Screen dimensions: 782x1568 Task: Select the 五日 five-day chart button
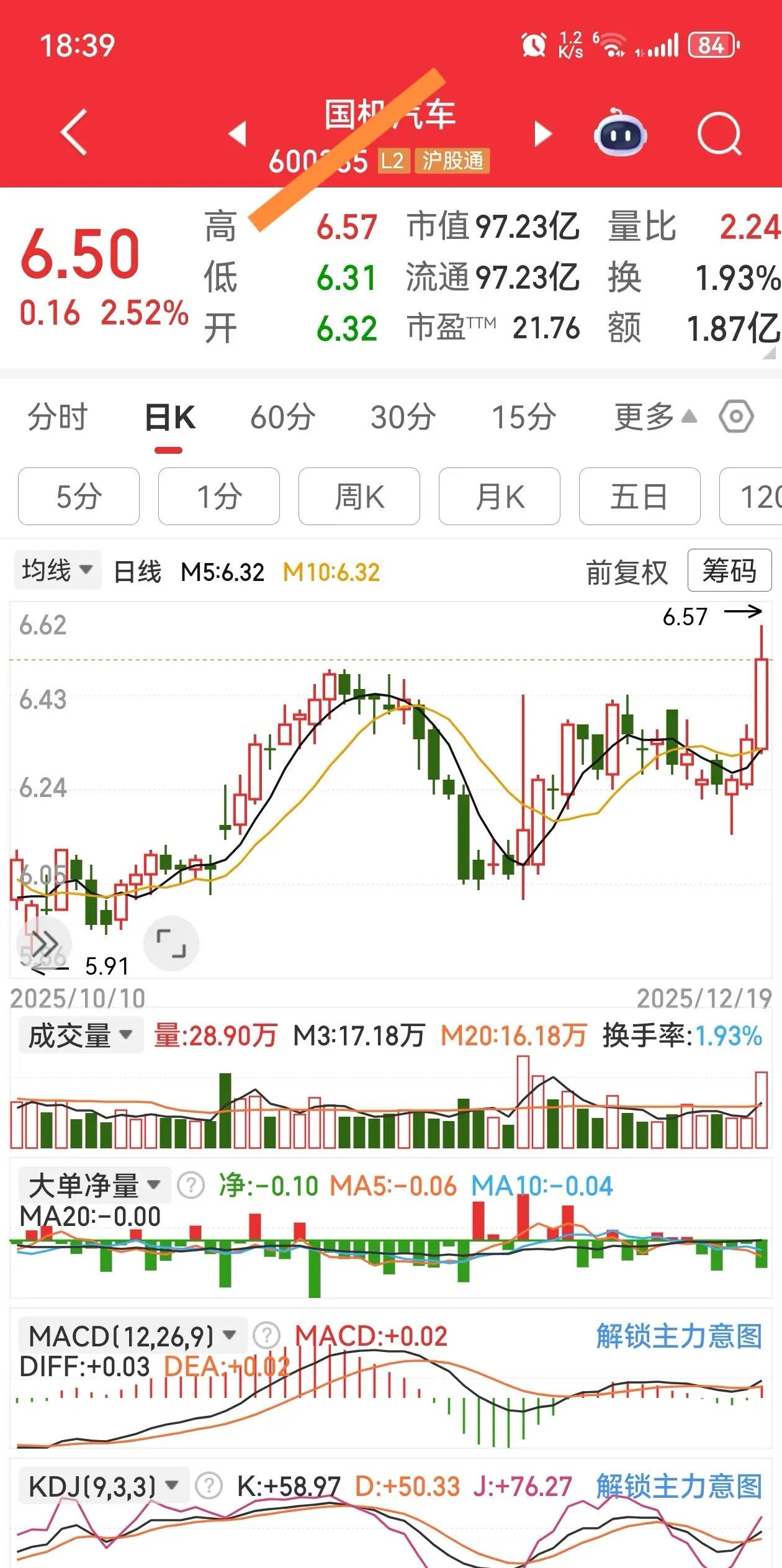click(x=639, y=497)
